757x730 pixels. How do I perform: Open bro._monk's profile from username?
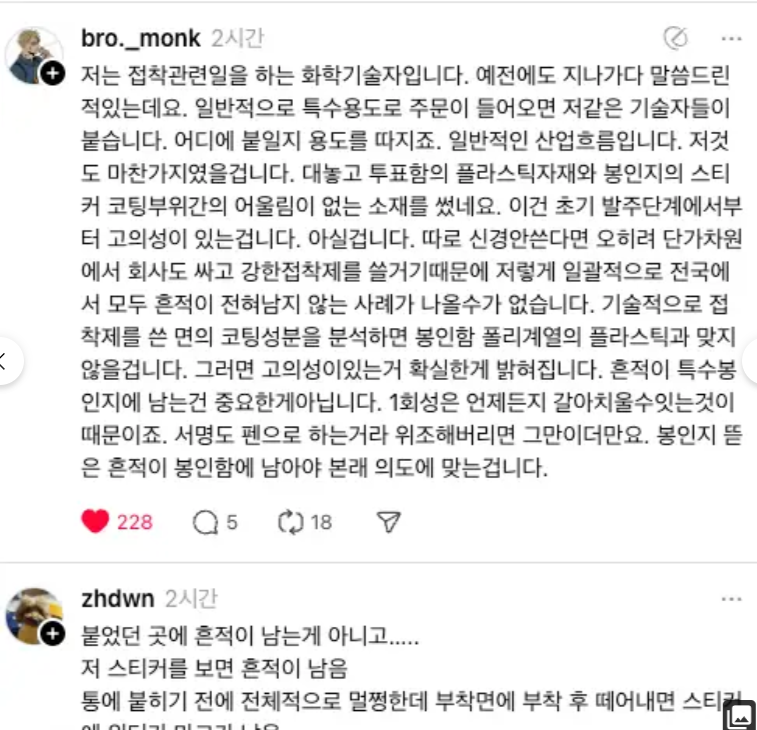(x=141, y=39)
